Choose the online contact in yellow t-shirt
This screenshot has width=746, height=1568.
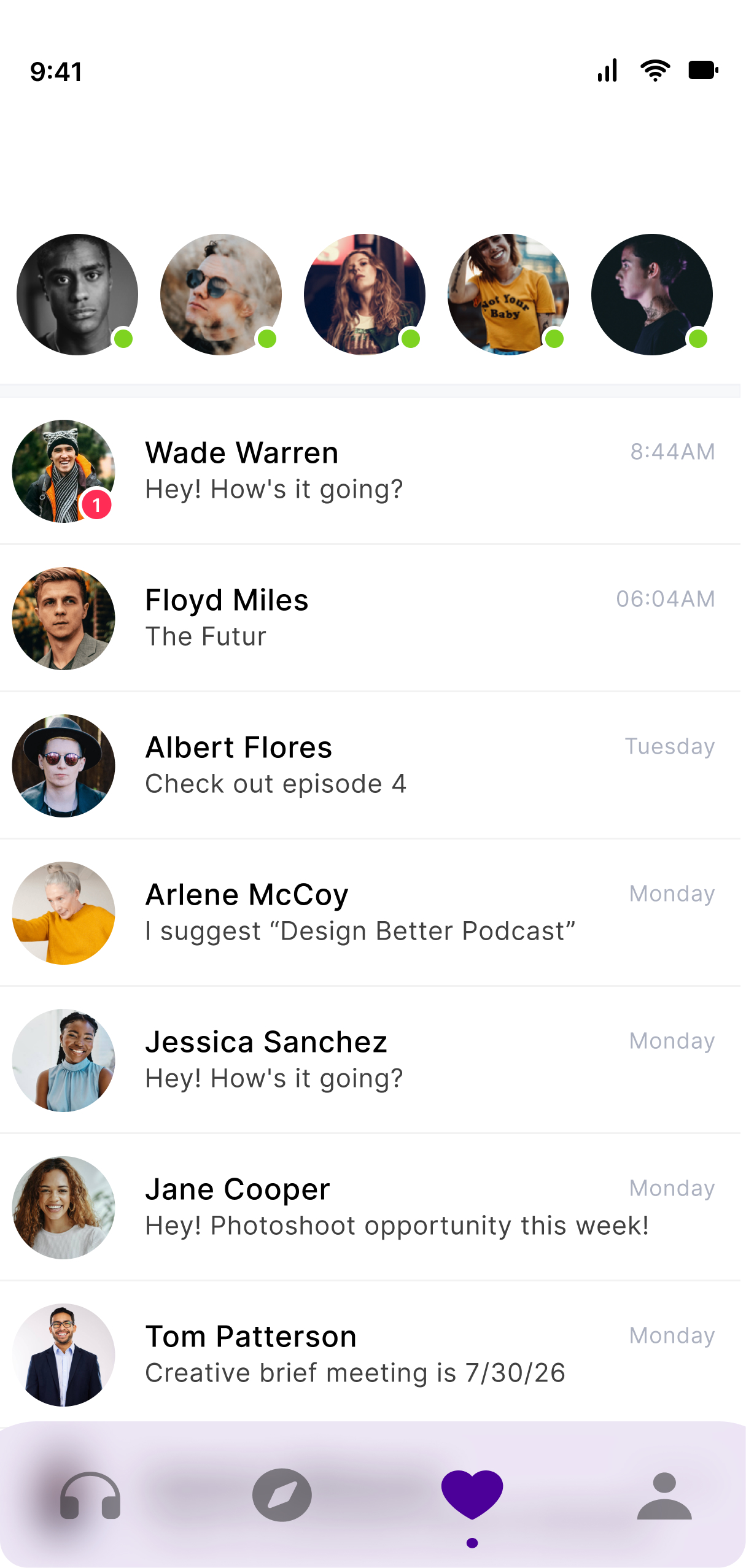click(x=508, y=295)
